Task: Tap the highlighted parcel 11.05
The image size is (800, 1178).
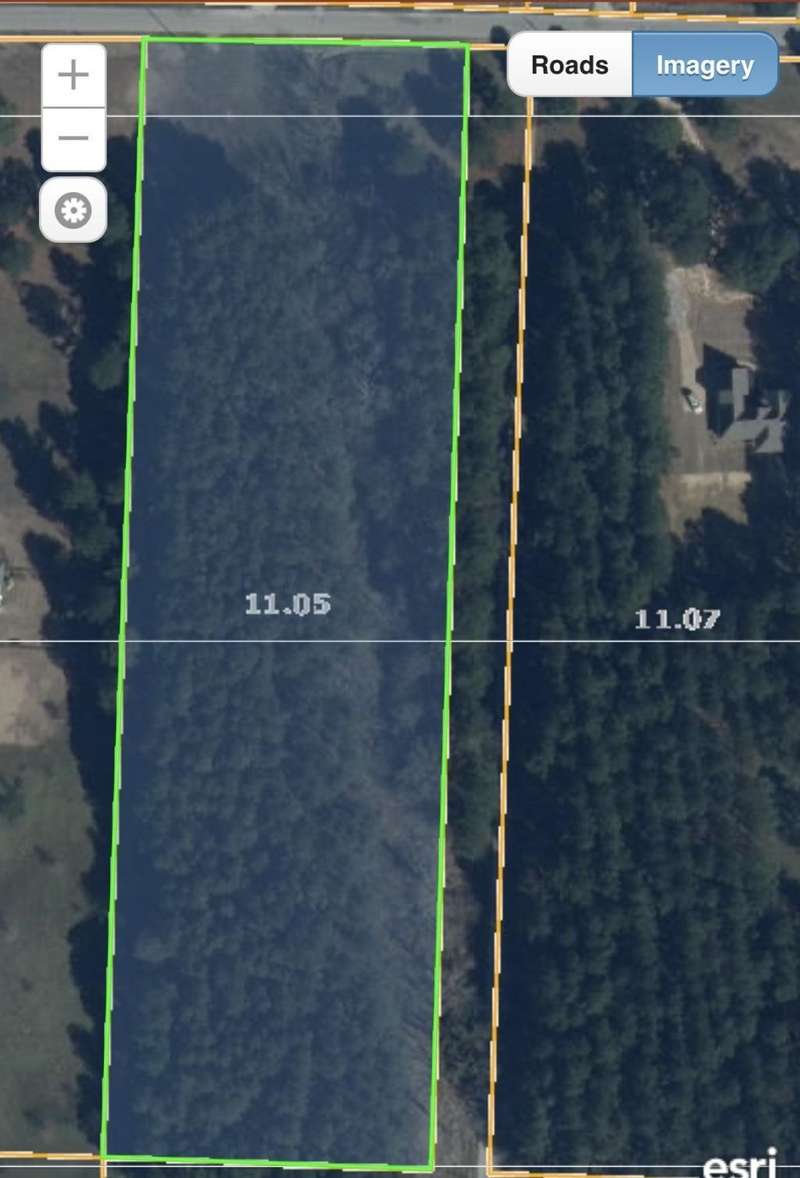Action: (x=287, y=603)
